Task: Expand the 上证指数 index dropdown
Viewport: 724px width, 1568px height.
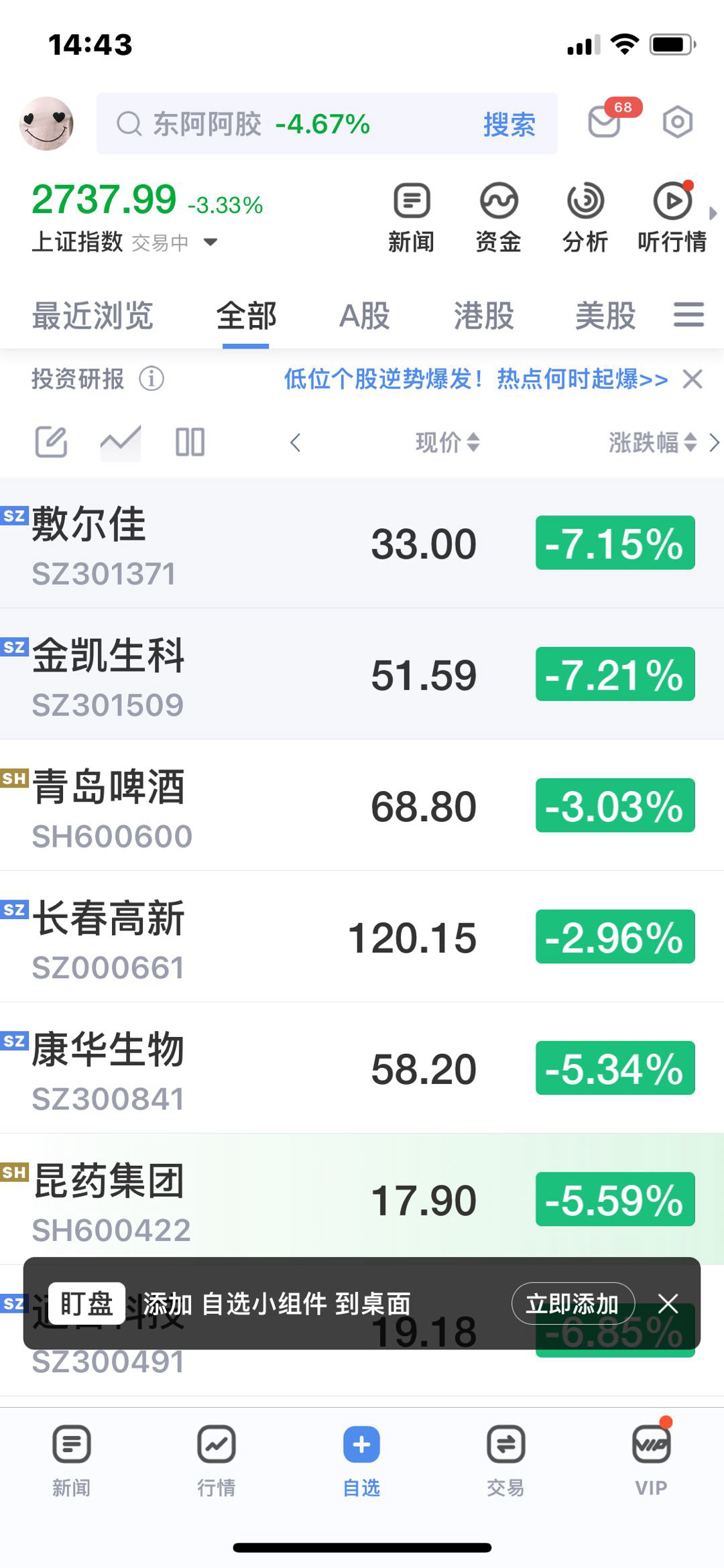Action: (210, 242)
